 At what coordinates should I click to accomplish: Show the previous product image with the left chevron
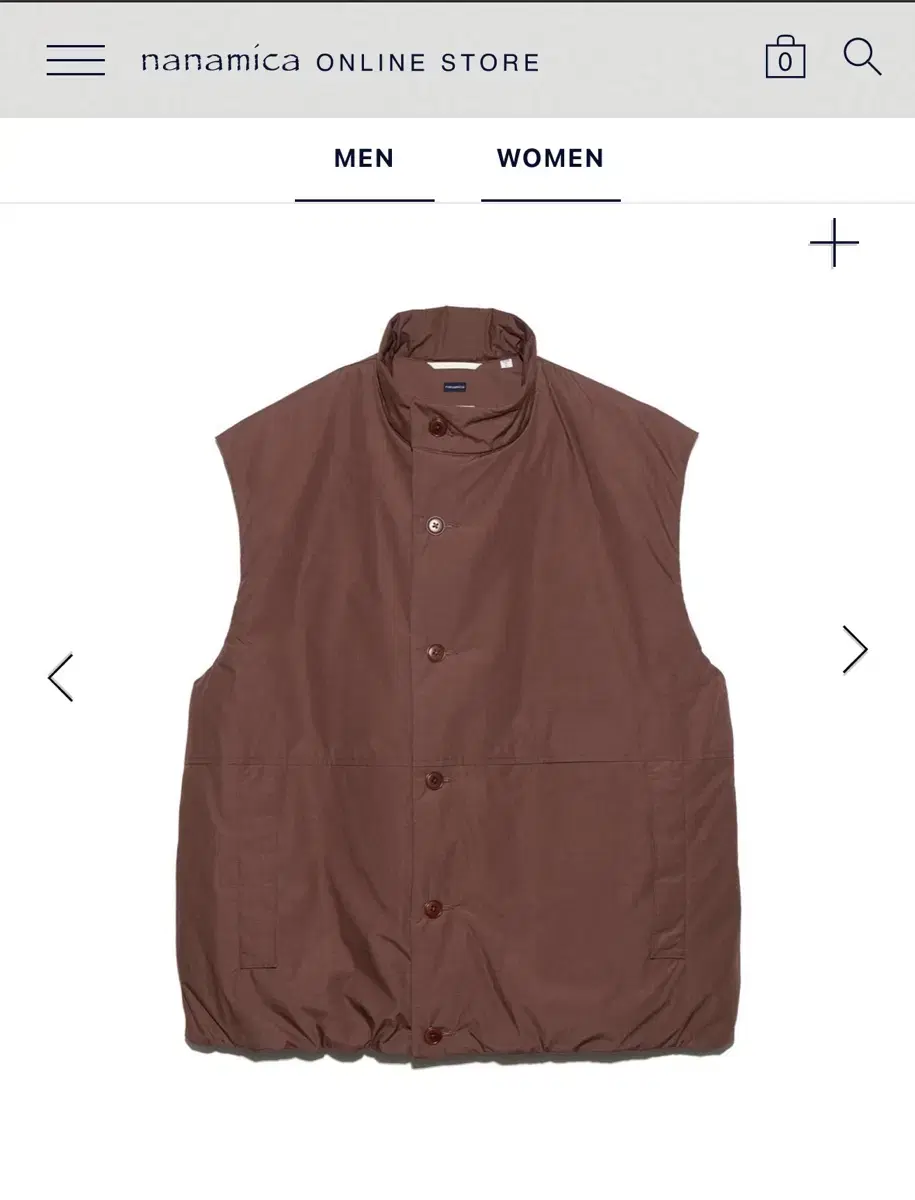62,676
